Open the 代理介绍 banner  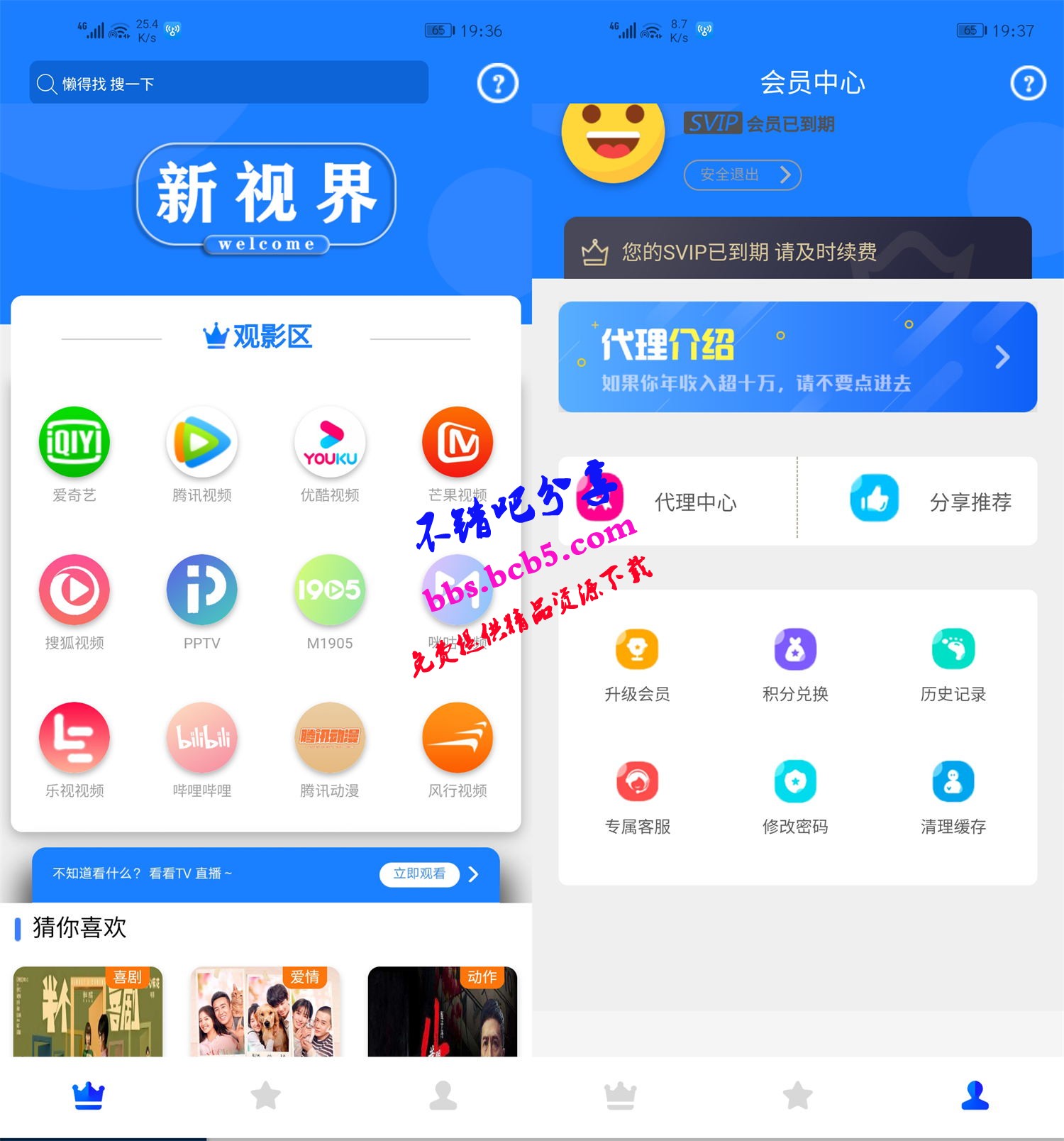797,357
